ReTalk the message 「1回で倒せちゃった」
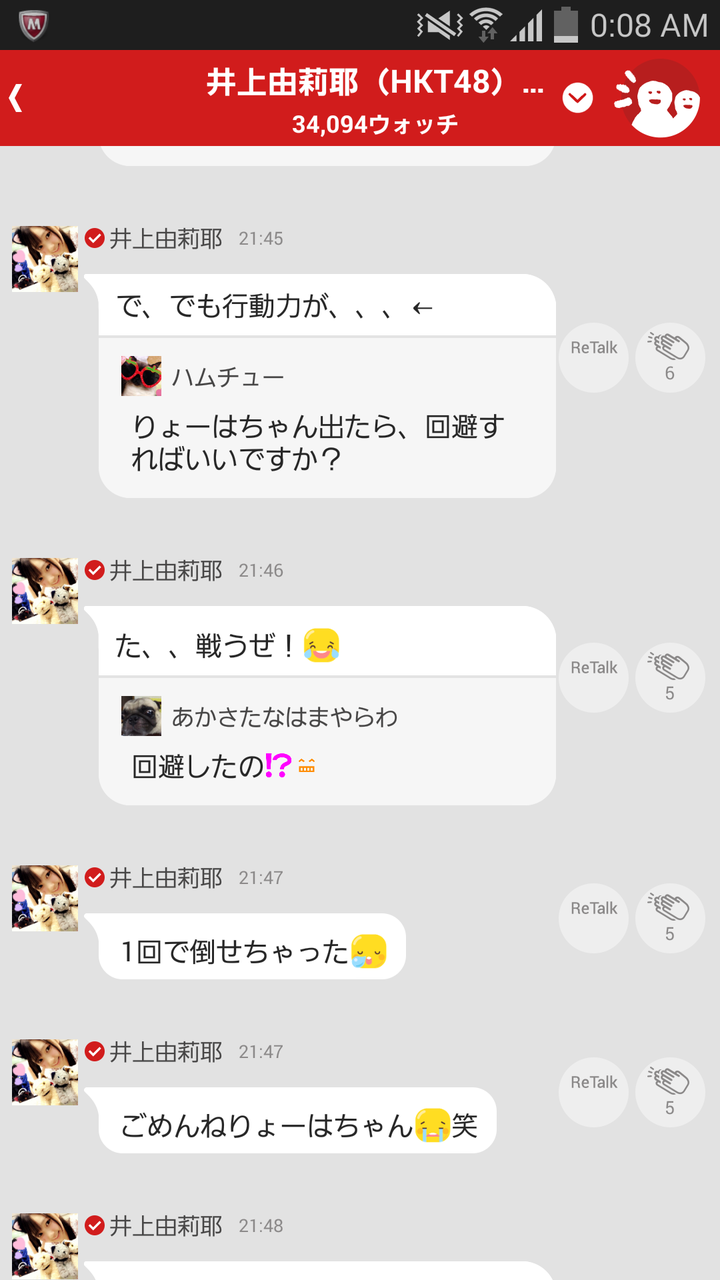720x1280 pixels. pos(594,919)
